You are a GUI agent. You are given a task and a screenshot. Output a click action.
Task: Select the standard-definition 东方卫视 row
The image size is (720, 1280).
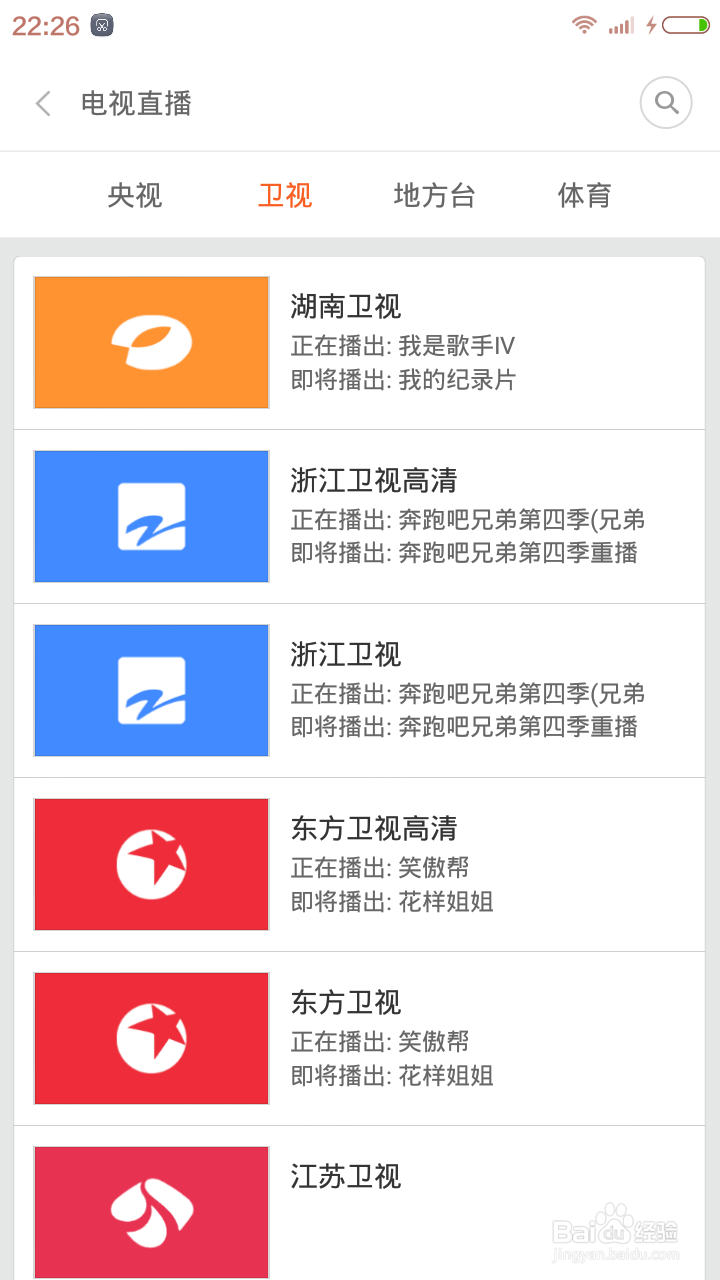(359, 1039)
